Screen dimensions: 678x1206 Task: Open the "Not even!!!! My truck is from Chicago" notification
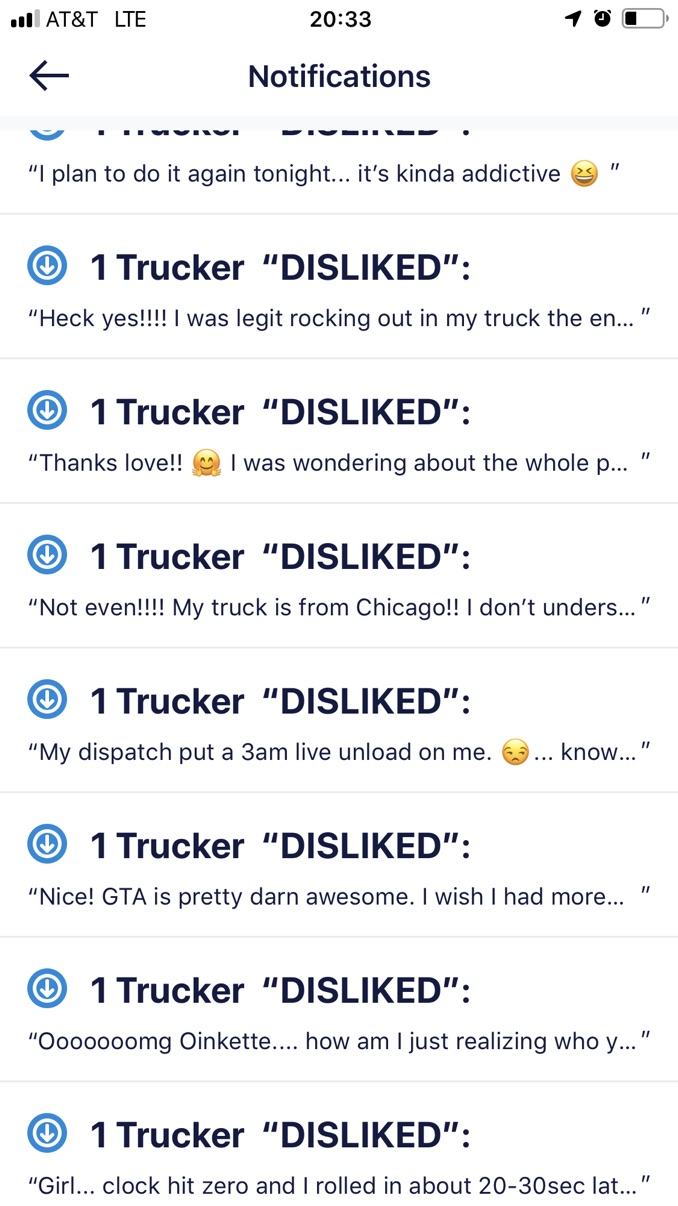(x=339, y=581)
